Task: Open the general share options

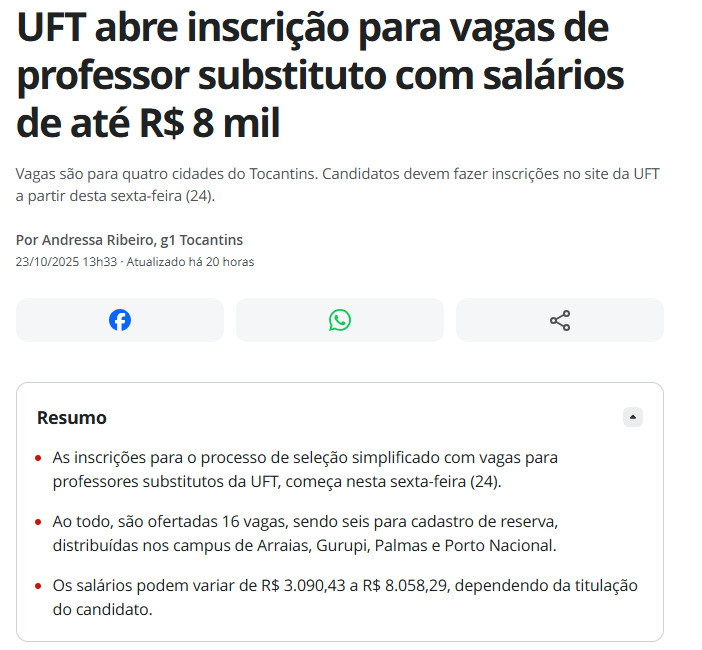Action: click(560, 320)
